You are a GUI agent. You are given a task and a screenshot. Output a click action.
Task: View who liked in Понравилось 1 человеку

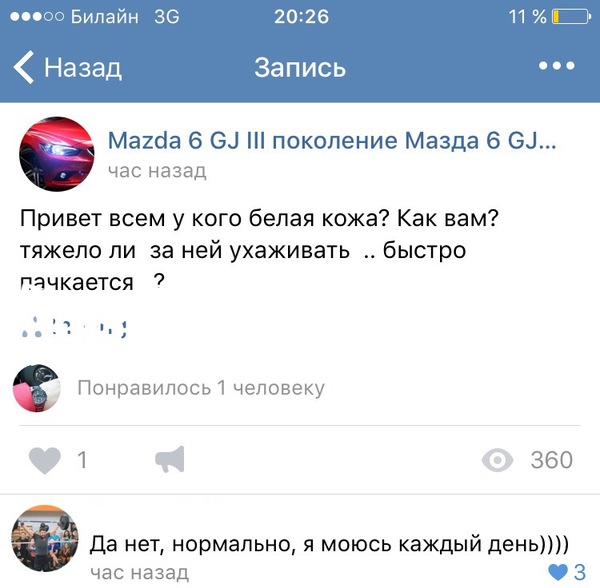pos(200,388)
